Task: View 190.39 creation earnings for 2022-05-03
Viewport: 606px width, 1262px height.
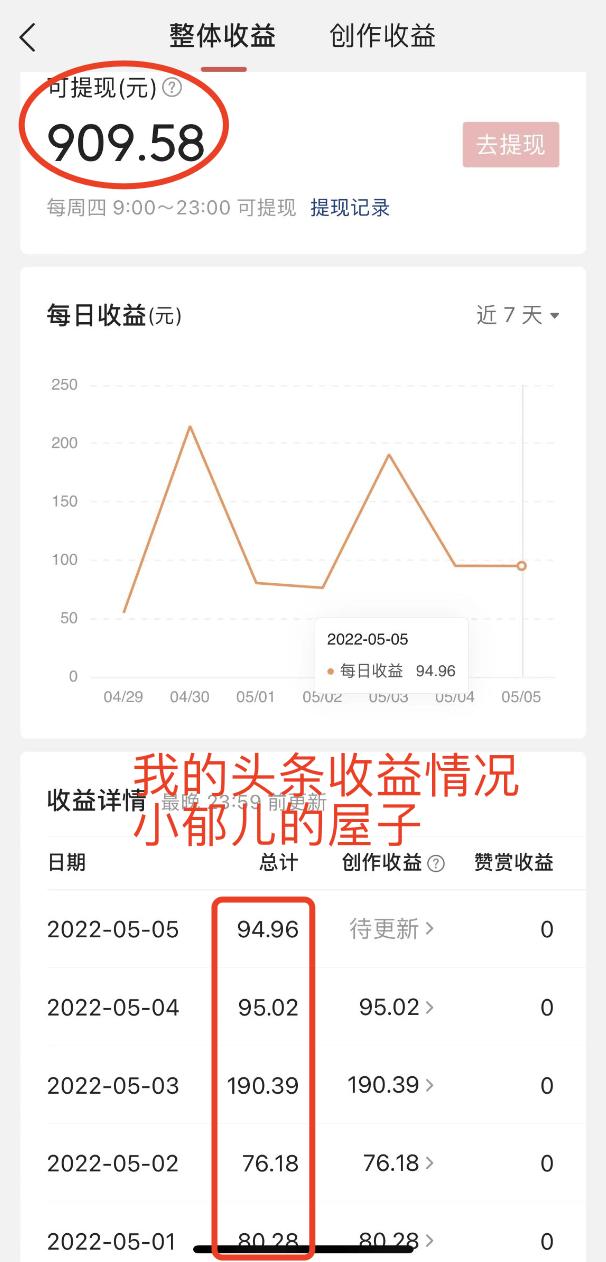Action: click(x=390, y=1085)
